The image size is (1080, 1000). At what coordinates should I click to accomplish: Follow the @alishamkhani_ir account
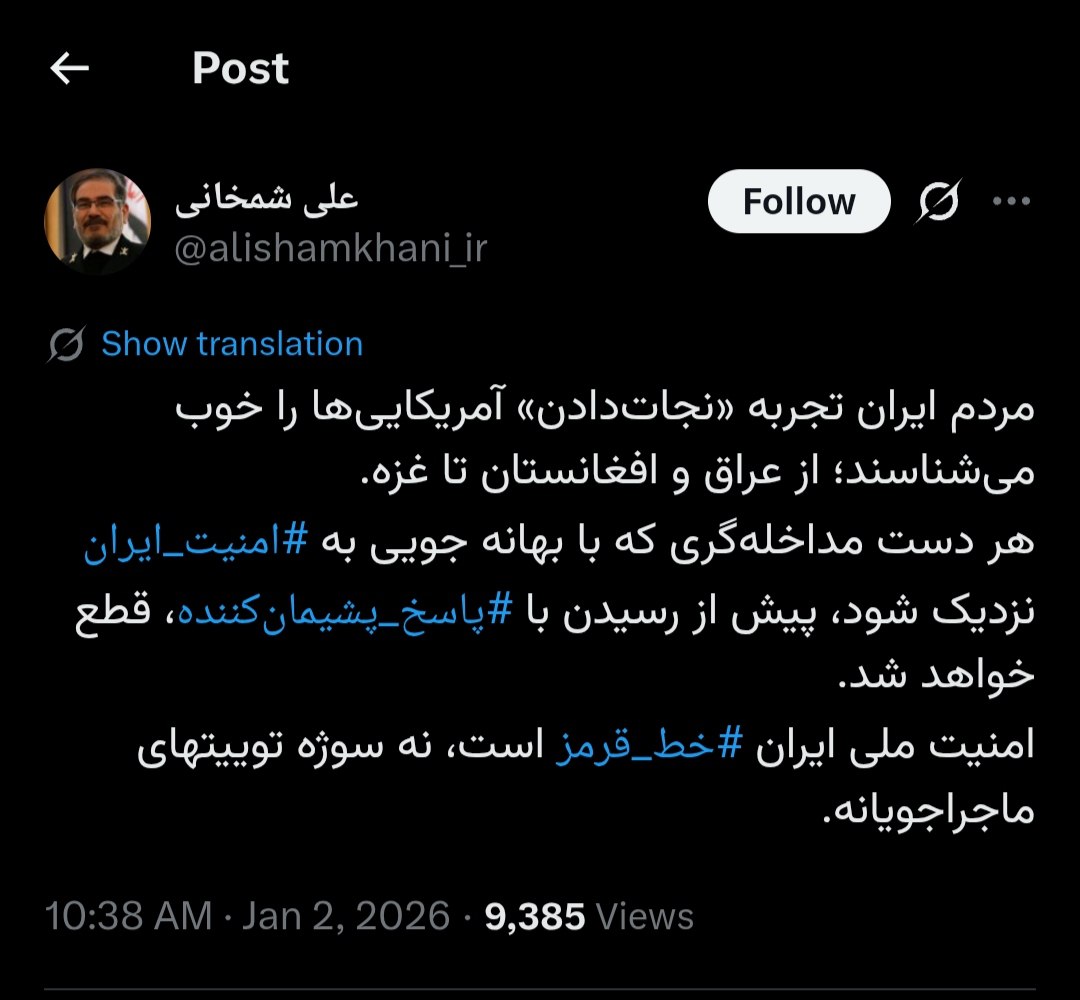[x=798, y=202]
